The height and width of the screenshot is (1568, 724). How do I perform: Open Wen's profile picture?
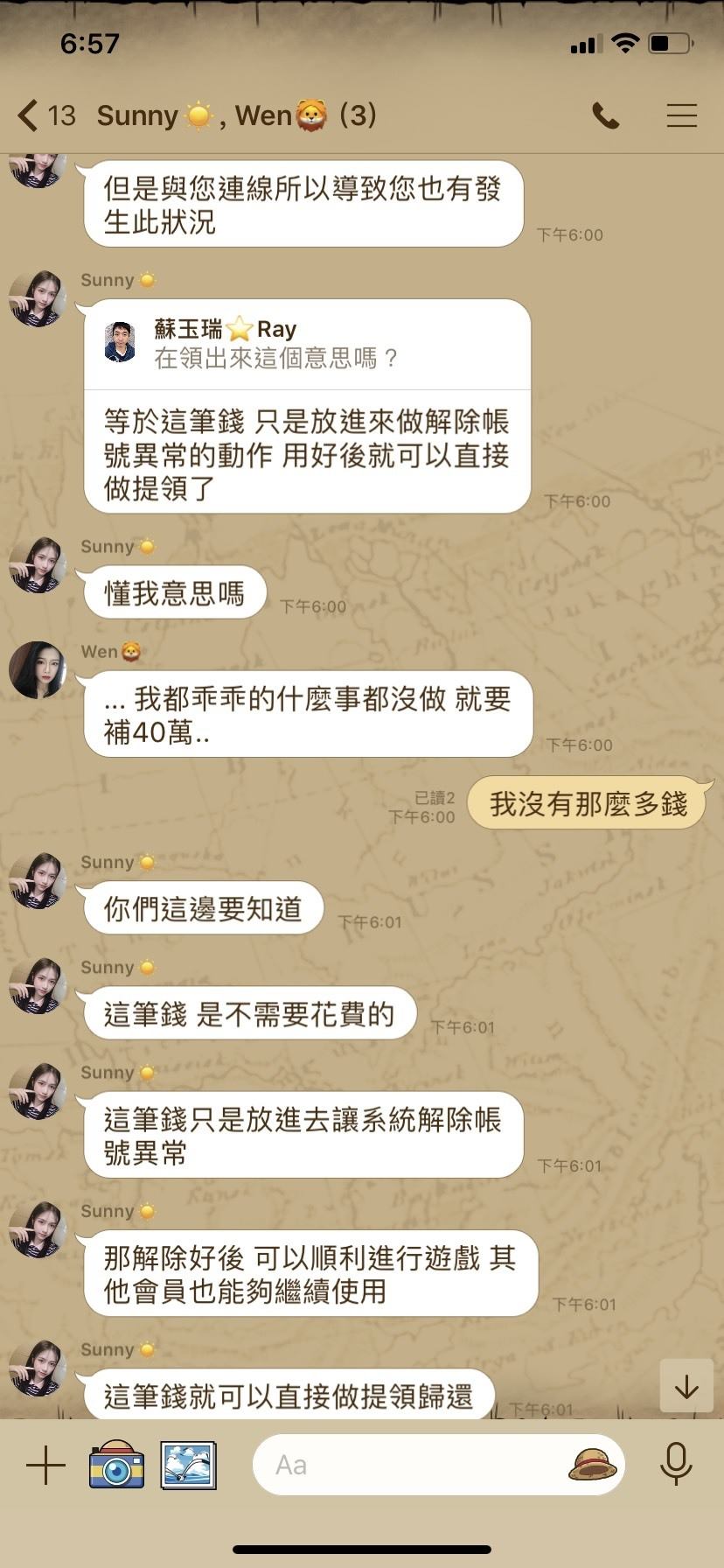(38, 670)
